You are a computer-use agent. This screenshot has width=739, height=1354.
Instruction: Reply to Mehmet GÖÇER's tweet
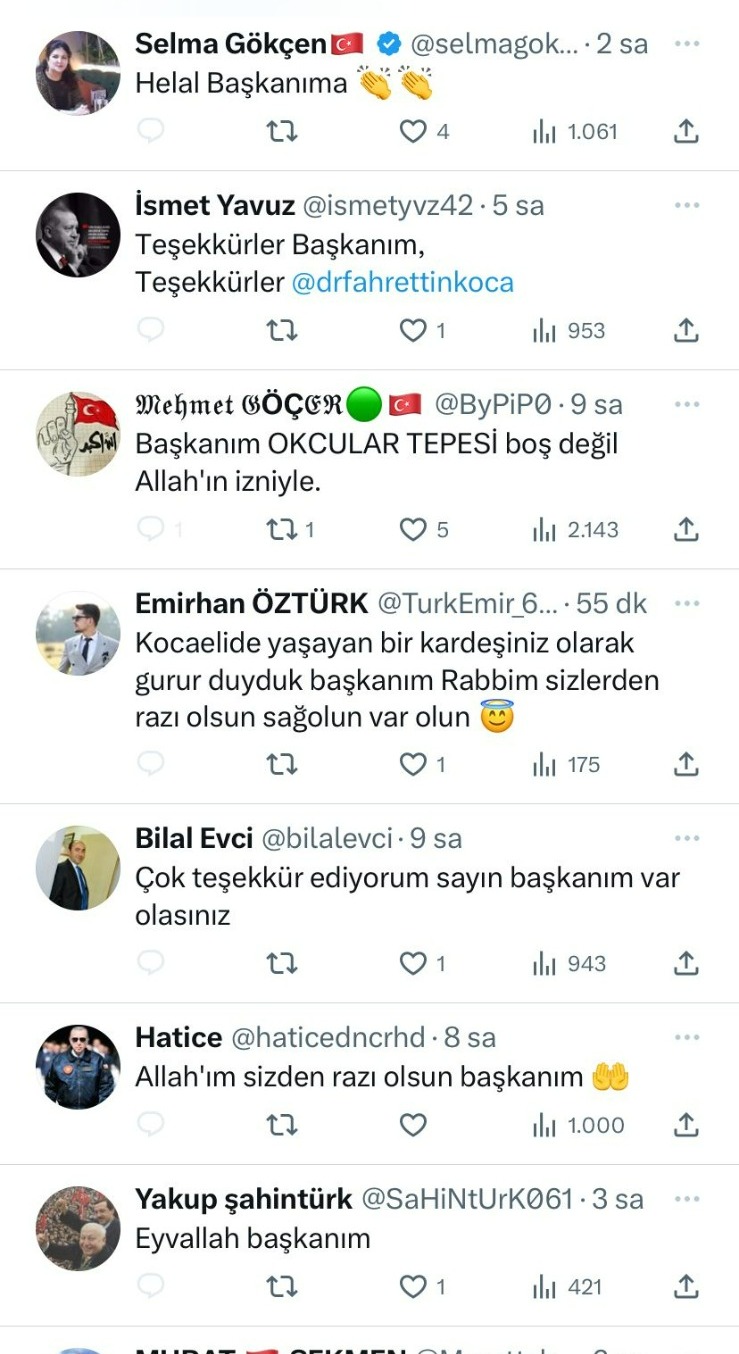(x=150, y=529)
